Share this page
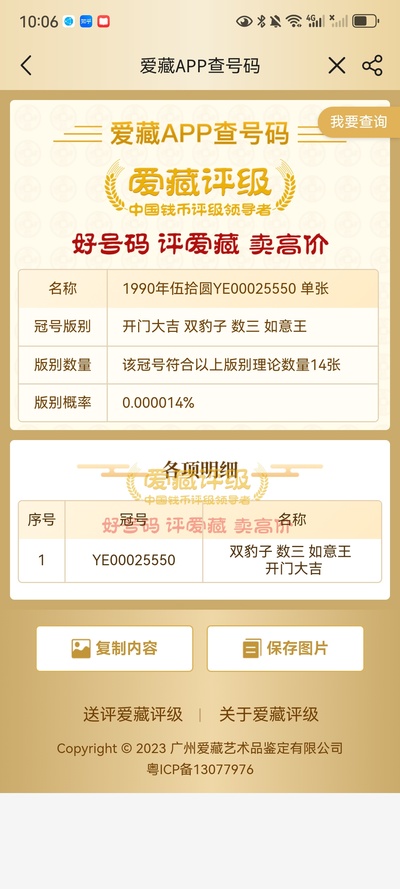This screenshot has width=400, height=889. (372, 66)
